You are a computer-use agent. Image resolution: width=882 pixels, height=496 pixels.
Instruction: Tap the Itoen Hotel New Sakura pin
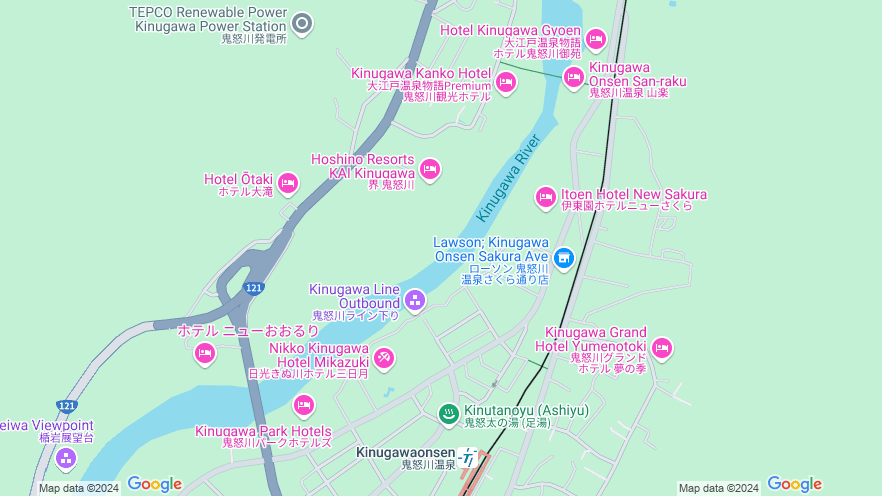pyautogui.click(x=546, y=198)
